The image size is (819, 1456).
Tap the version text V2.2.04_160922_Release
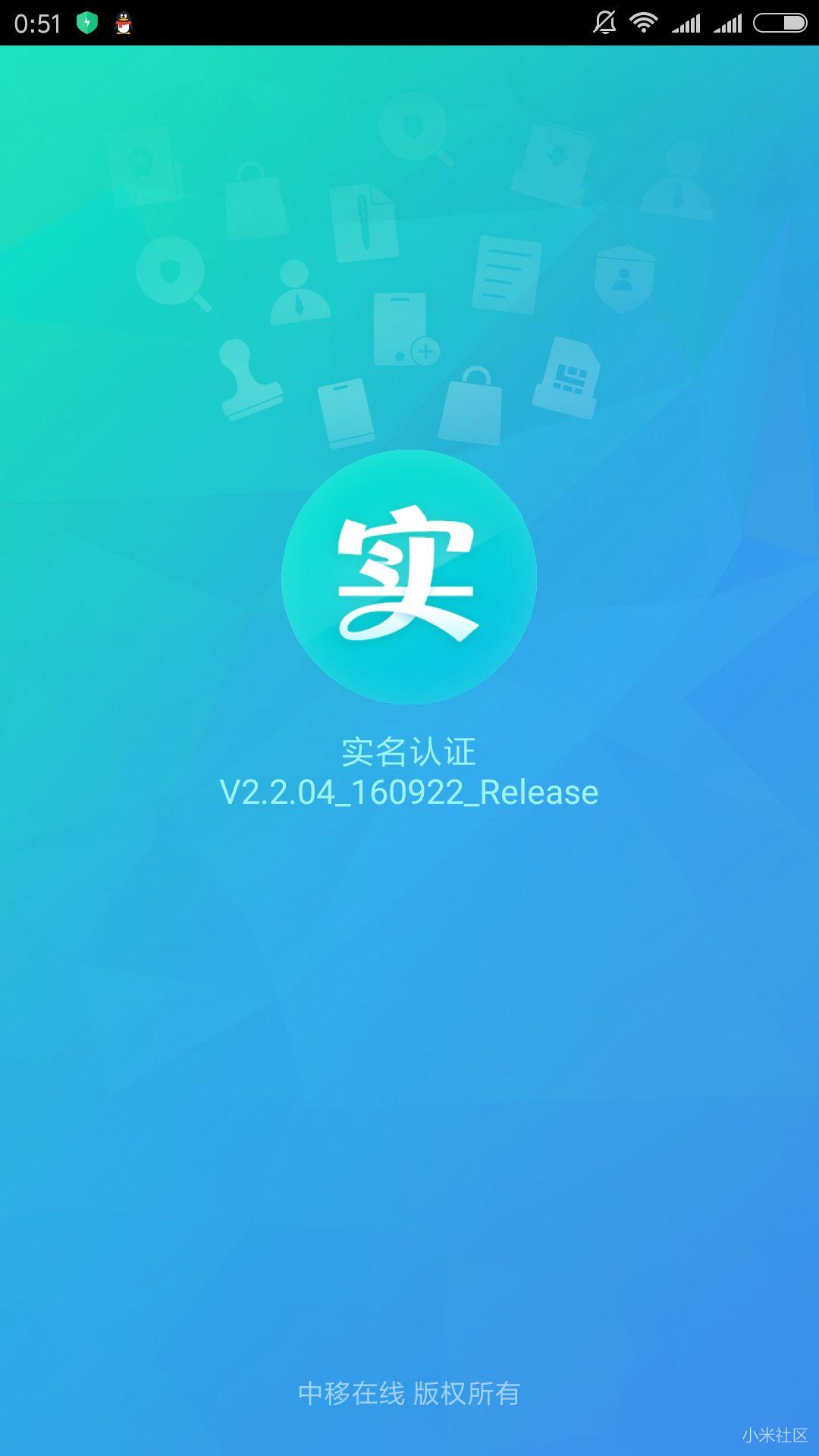pos(409,793)
